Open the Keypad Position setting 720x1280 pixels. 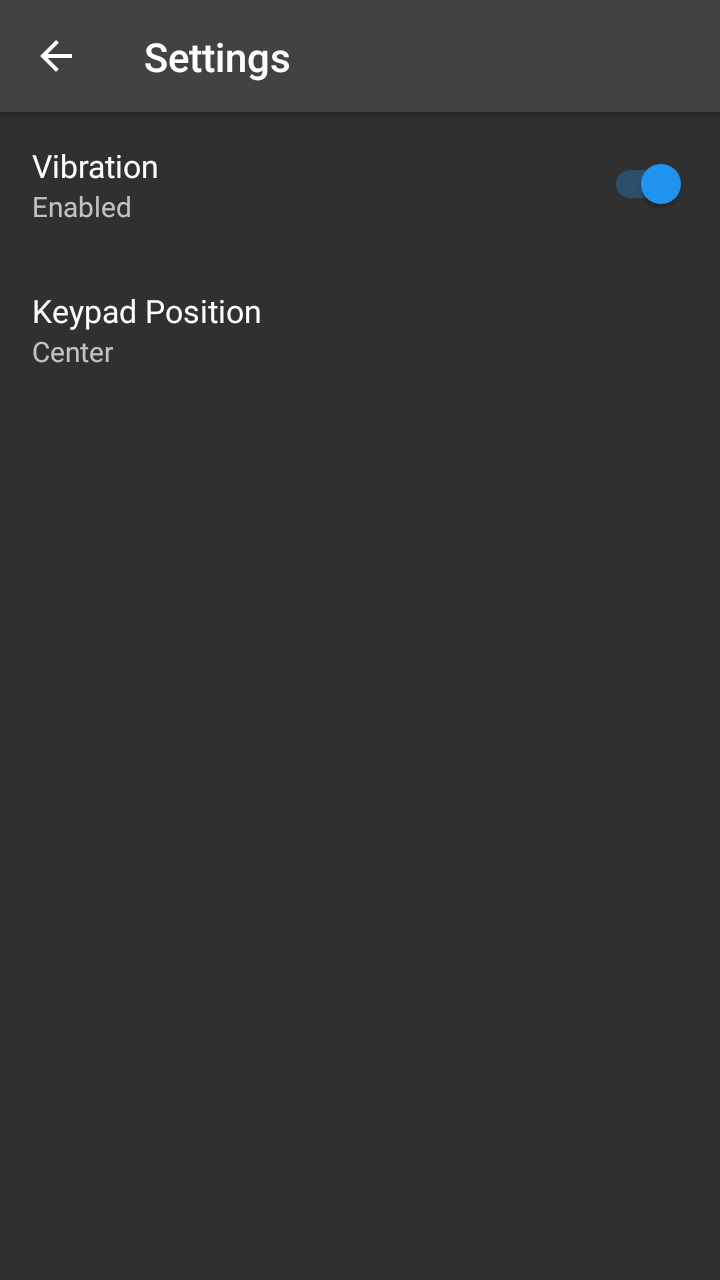pyautogui.click(x=360, y=331)
